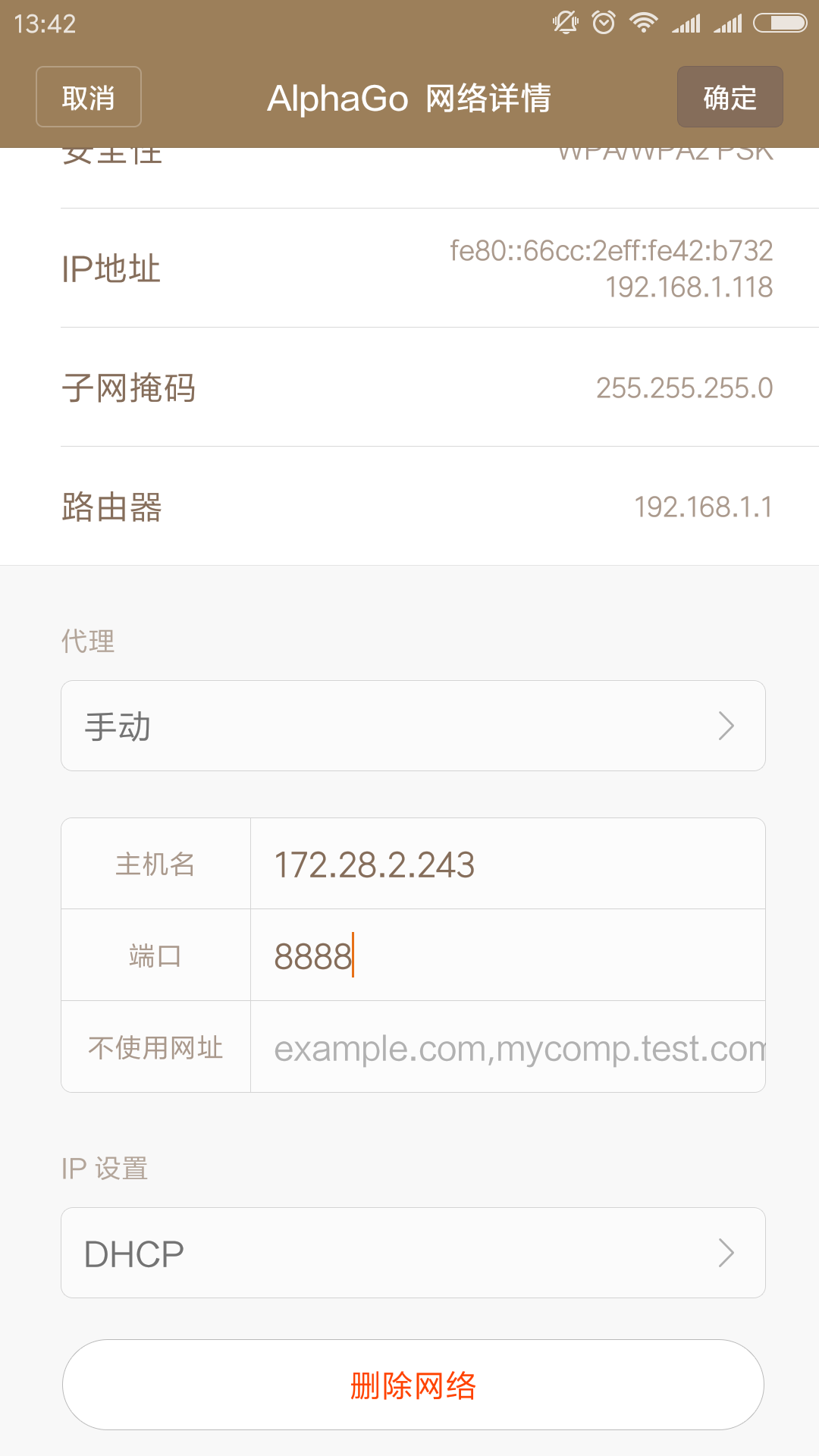Open the 代理 proxy dropdown showing 手动
This screenshot has width=819, height=1456.
point(413,726)
